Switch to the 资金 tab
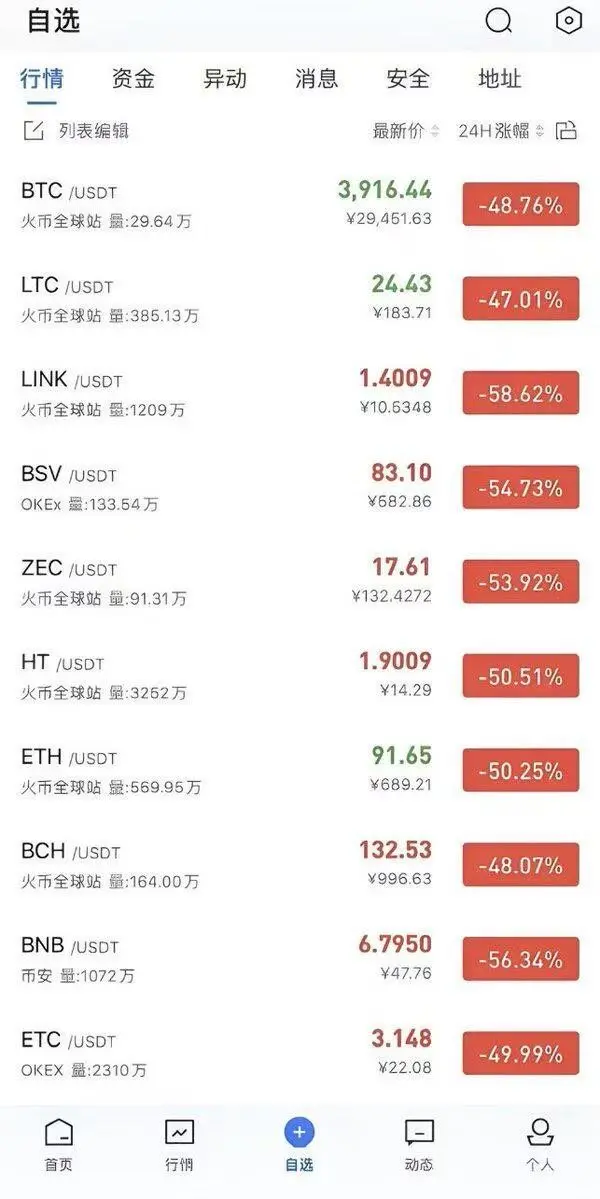Image resolution: width=600 pixels, height=1199 pixels. coord(133,79)
